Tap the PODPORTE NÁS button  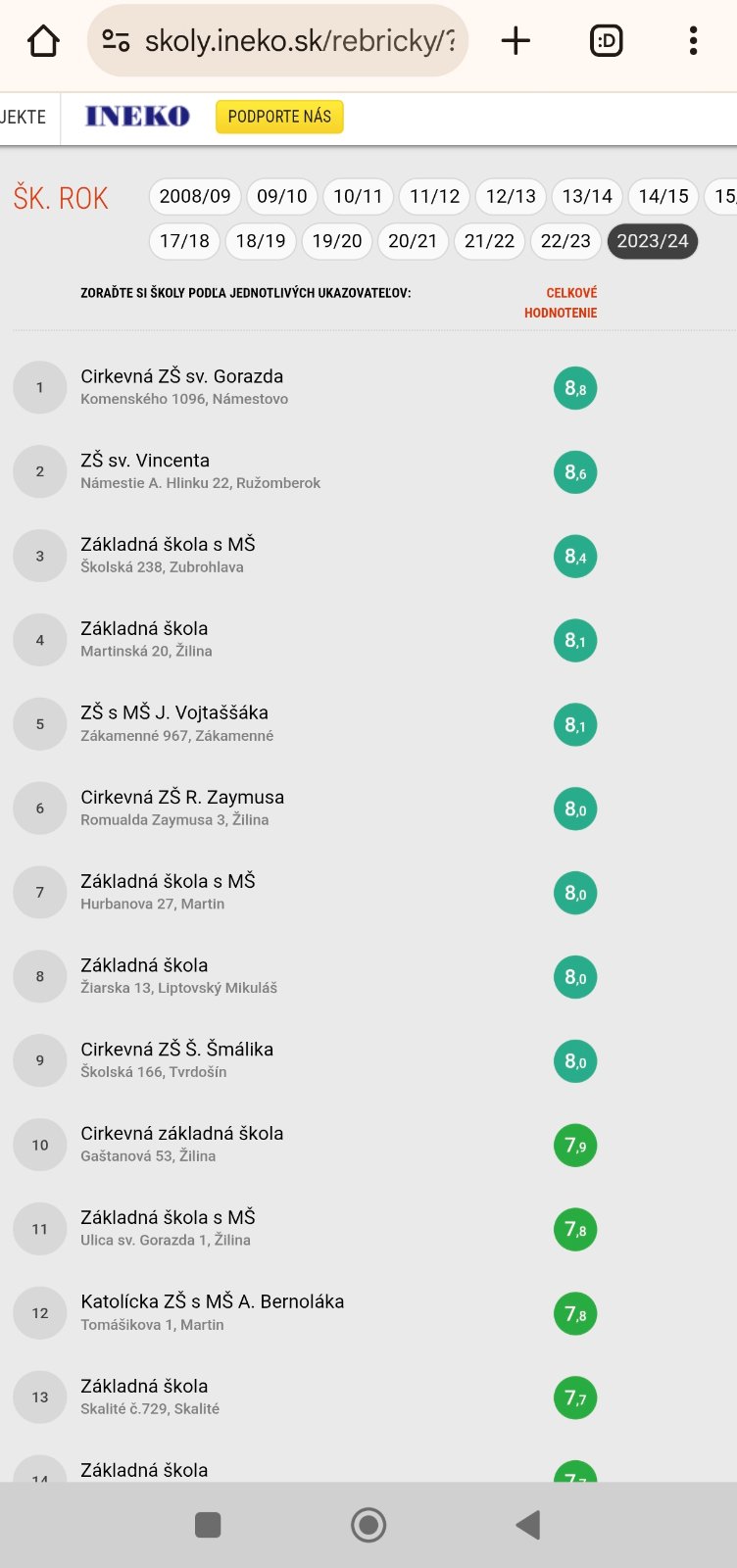click(279, 117)
